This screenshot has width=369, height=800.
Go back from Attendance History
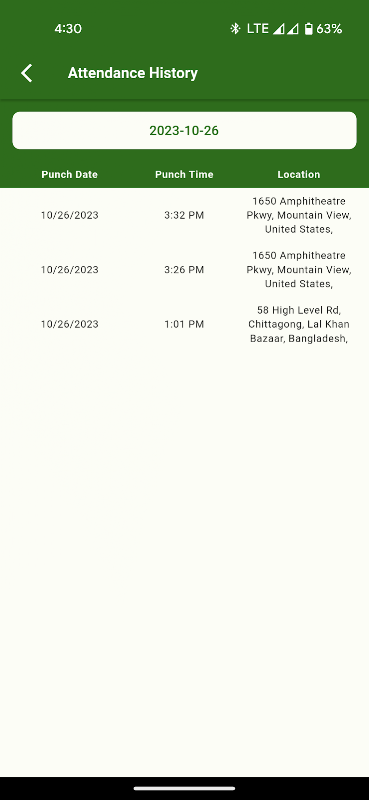(27, 73)
